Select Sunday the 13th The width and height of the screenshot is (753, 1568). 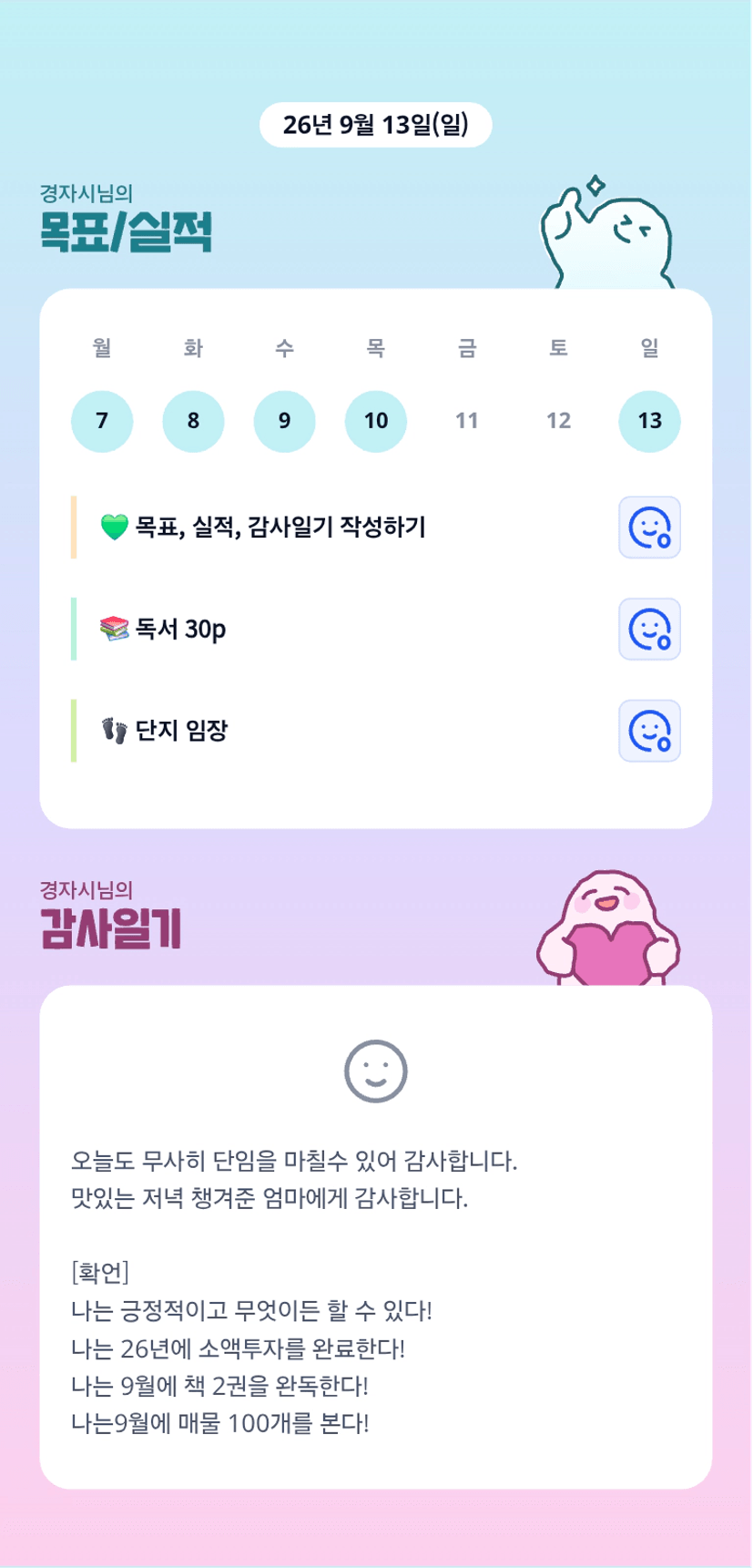[x=650, y=421]
